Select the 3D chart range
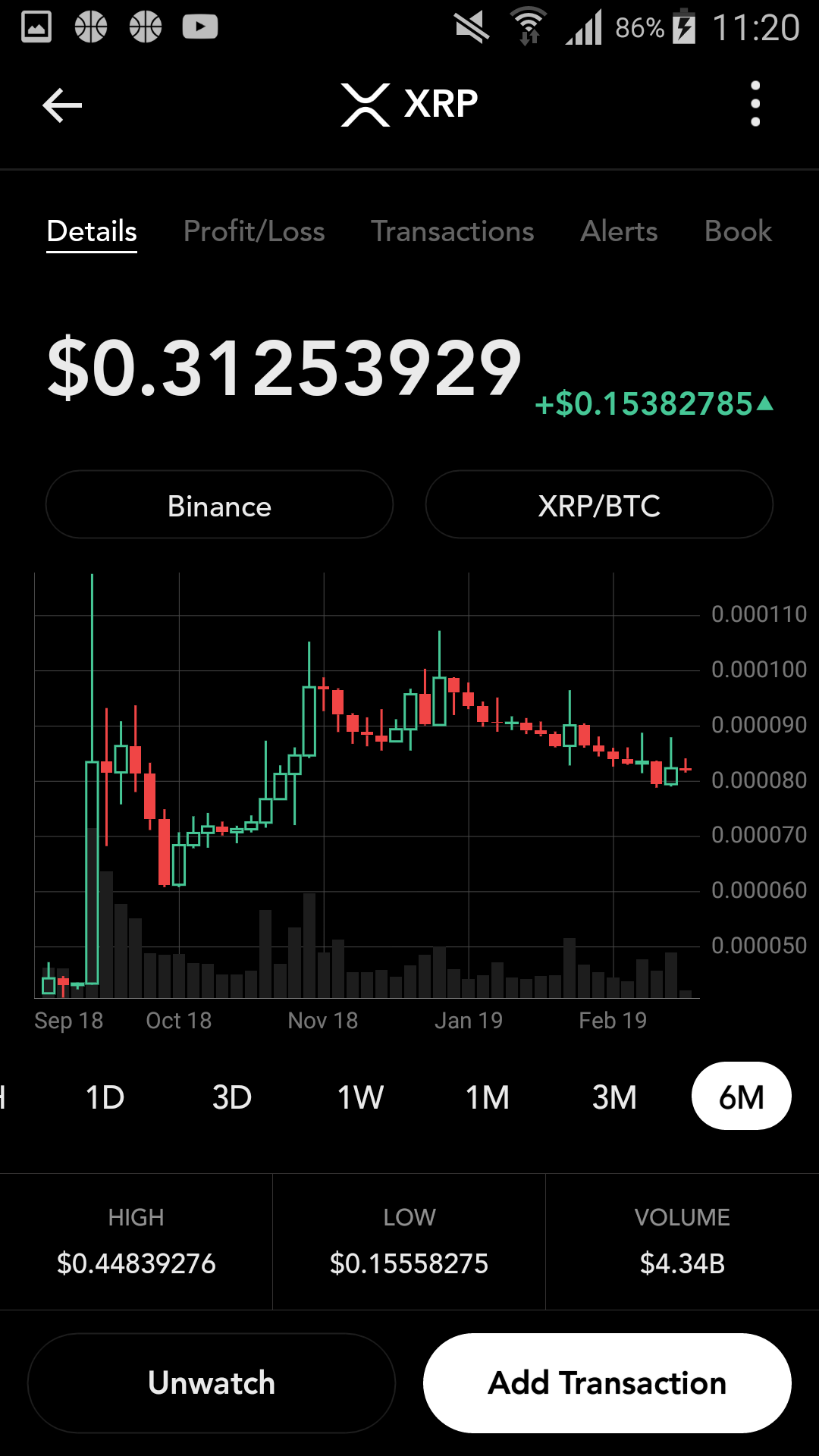 [232, 1097]
